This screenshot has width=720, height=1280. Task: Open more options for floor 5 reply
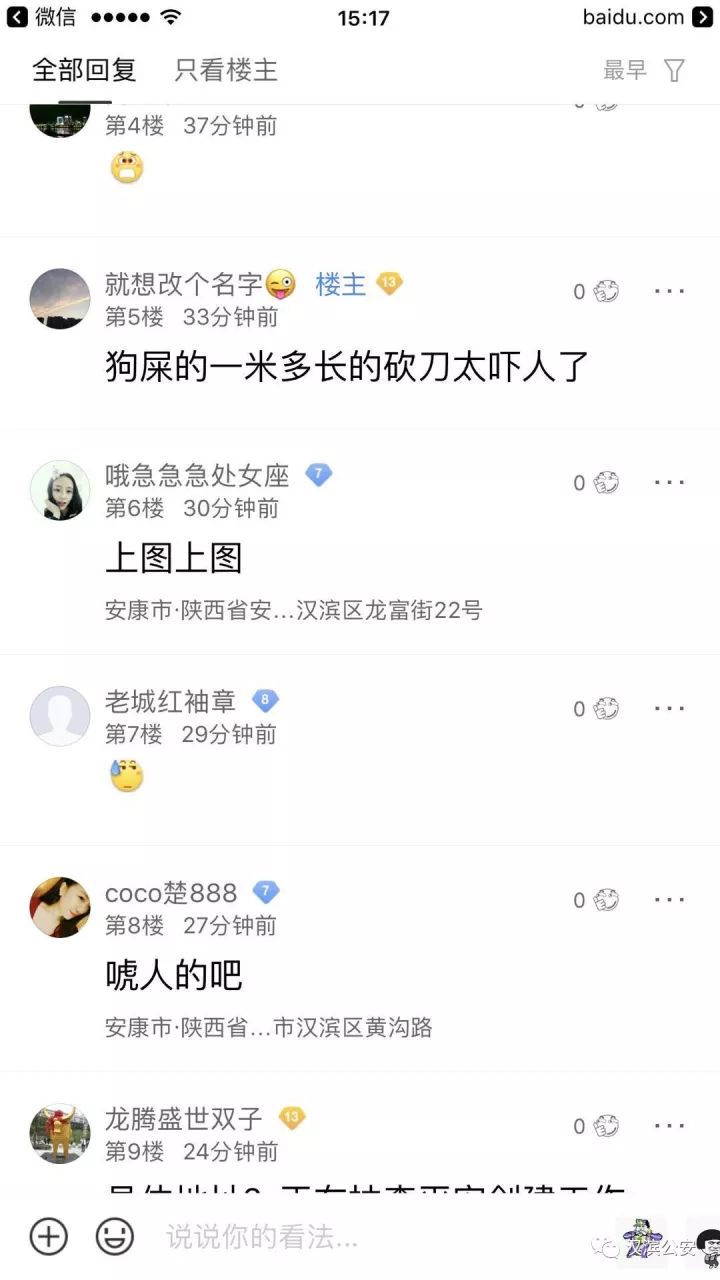668,291
